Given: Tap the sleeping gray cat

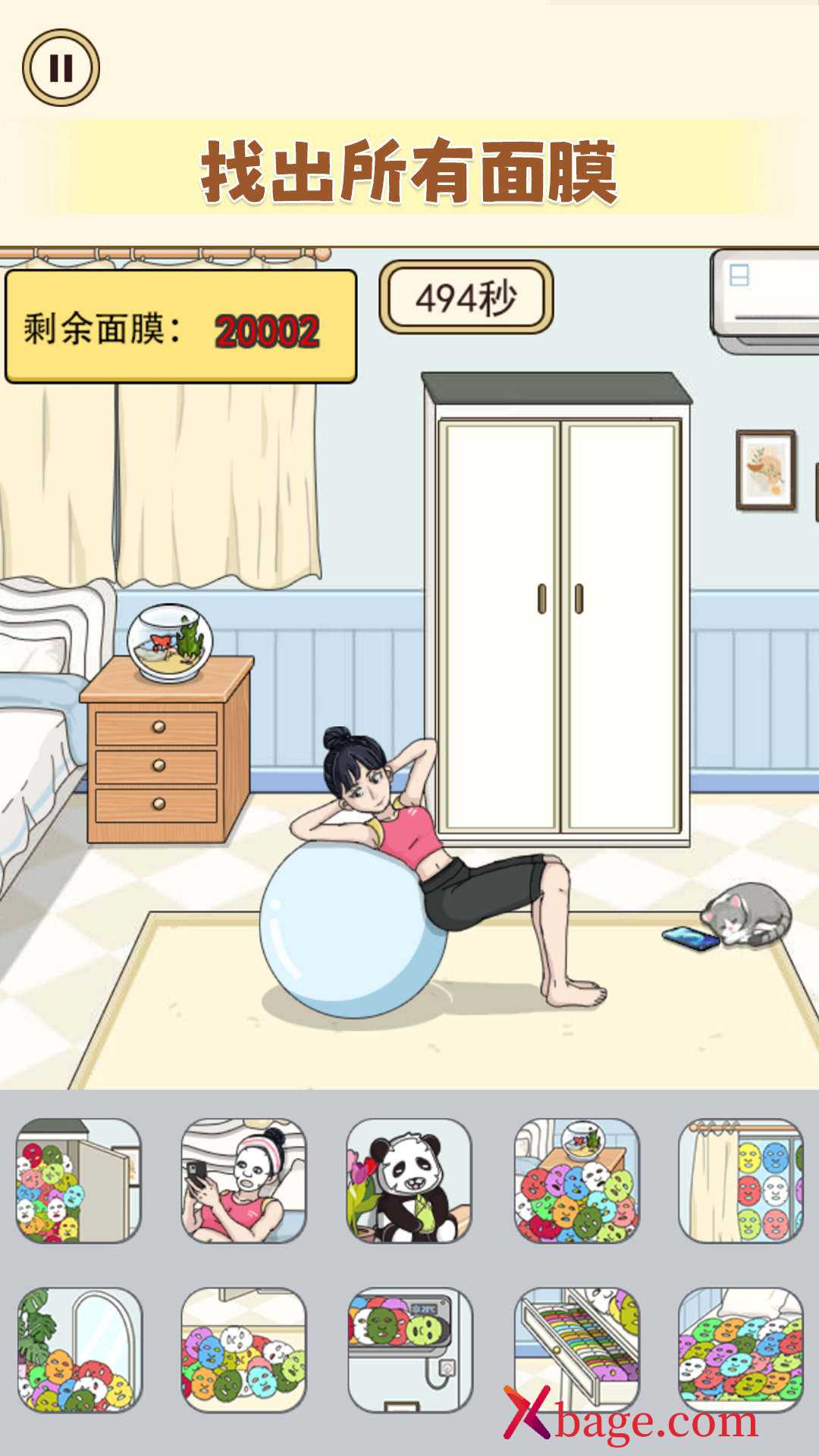Looking at the screenshot, I should (x=746, y=914).
